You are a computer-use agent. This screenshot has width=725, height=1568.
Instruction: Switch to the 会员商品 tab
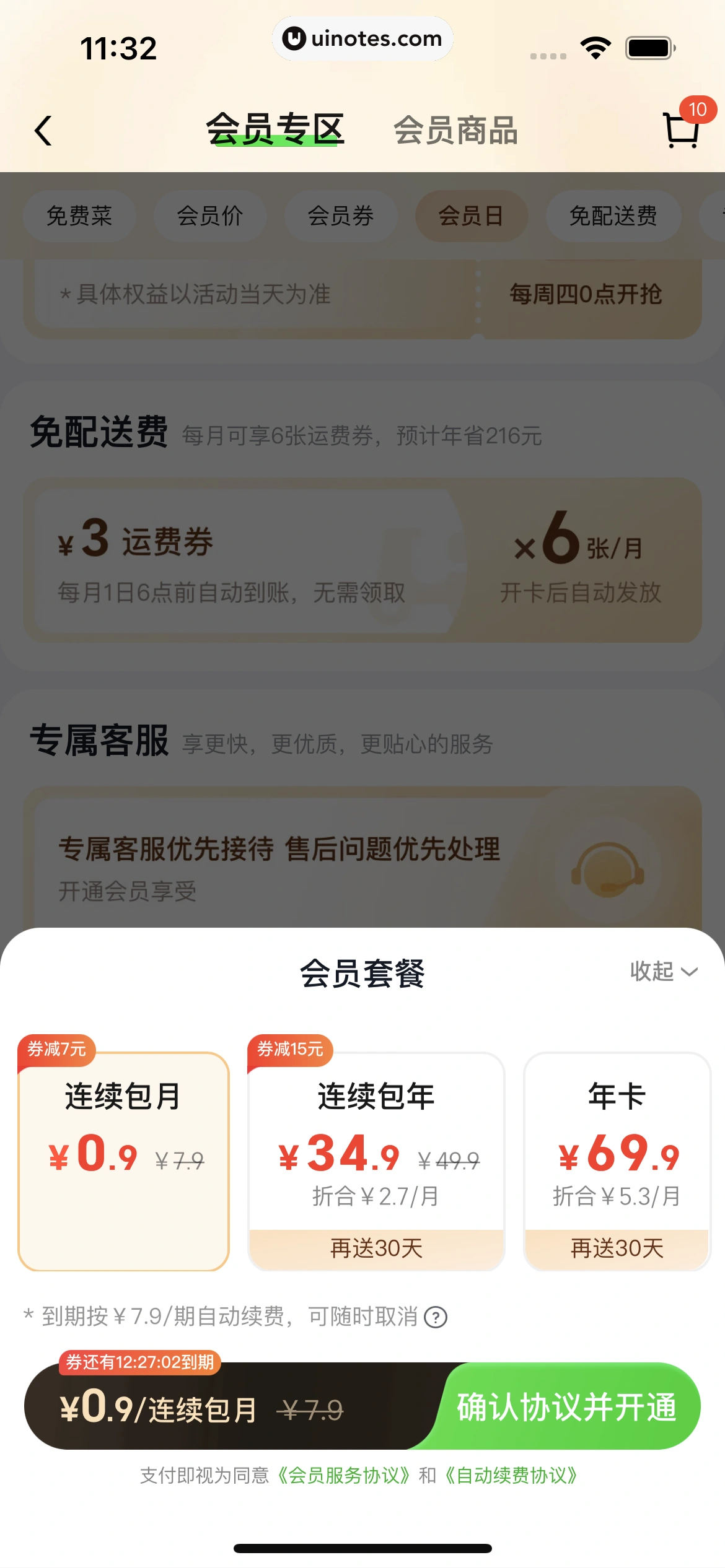455,131
